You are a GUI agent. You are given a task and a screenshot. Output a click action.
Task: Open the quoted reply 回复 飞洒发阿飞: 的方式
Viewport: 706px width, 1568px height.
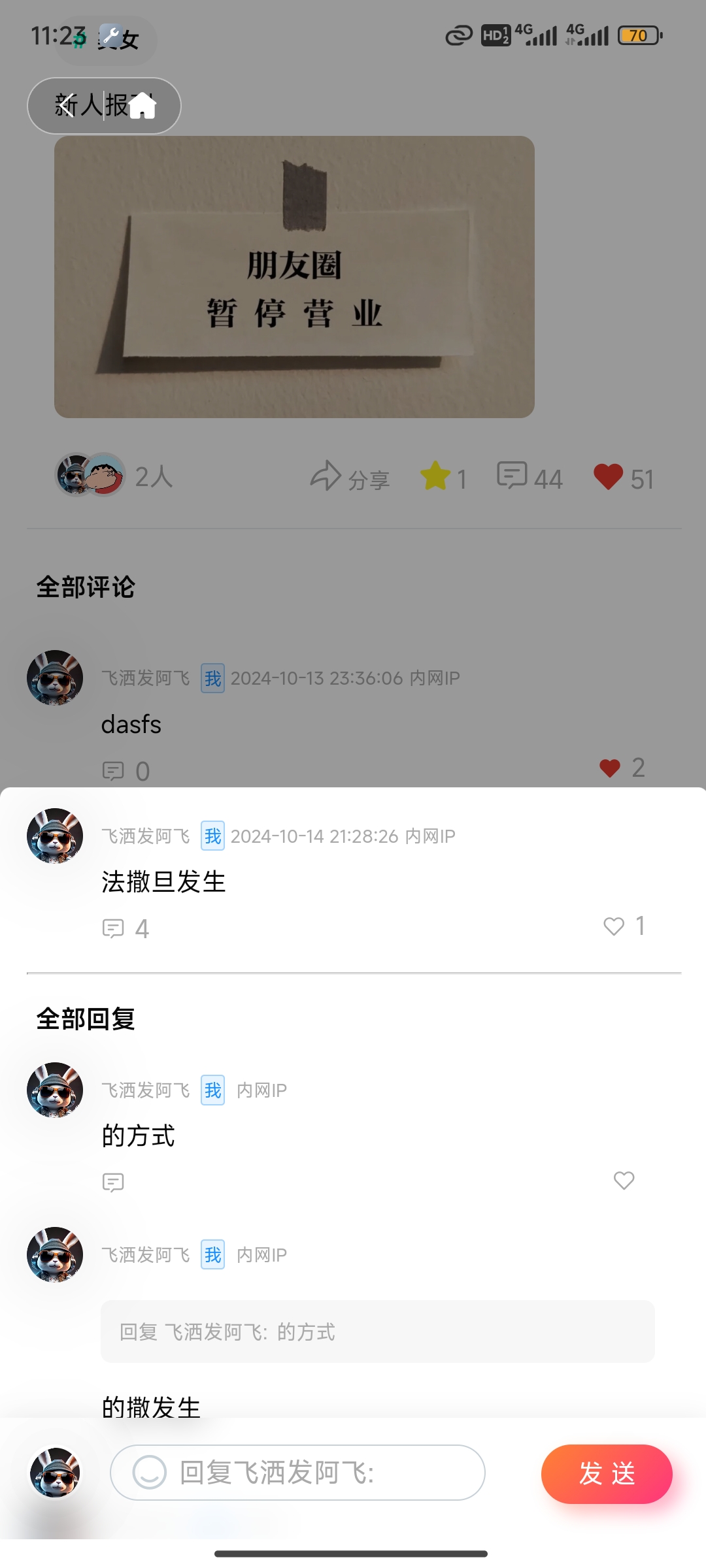[x=377, y=1331]
